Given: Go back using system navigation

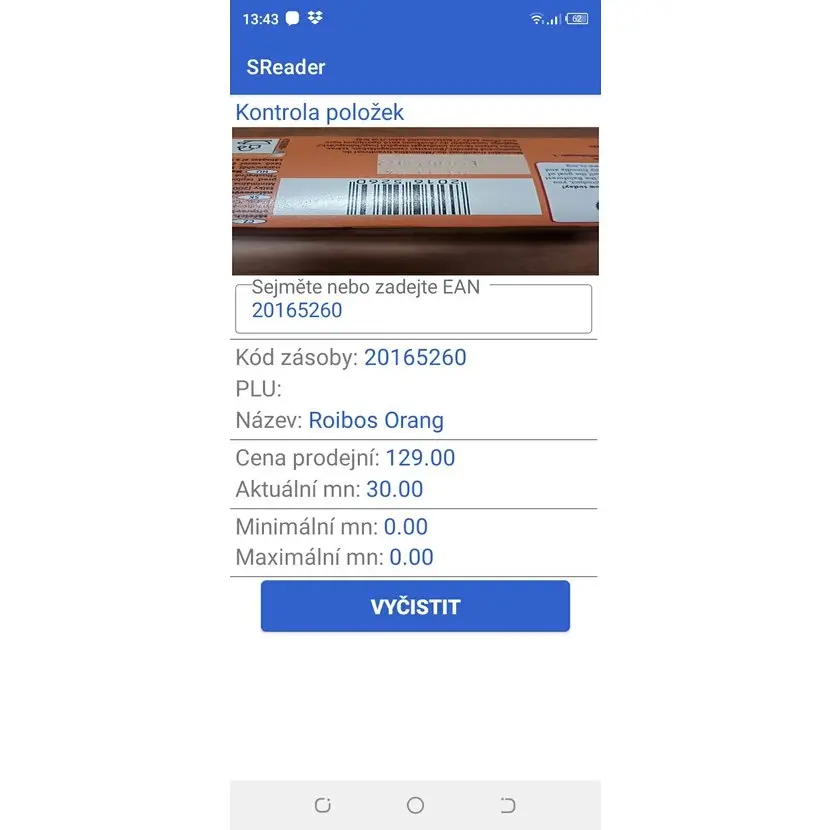Looking at the screenshot, I should [x=507, y=805].
